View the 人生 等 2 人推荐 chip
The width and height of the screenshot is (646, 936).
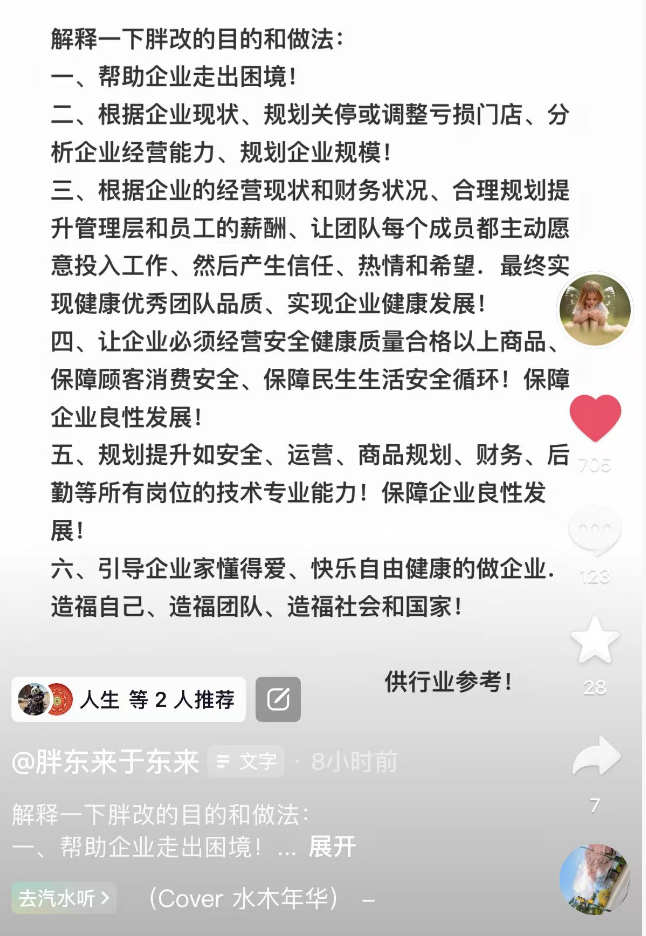pyautogui.click(x=129, y=699)
